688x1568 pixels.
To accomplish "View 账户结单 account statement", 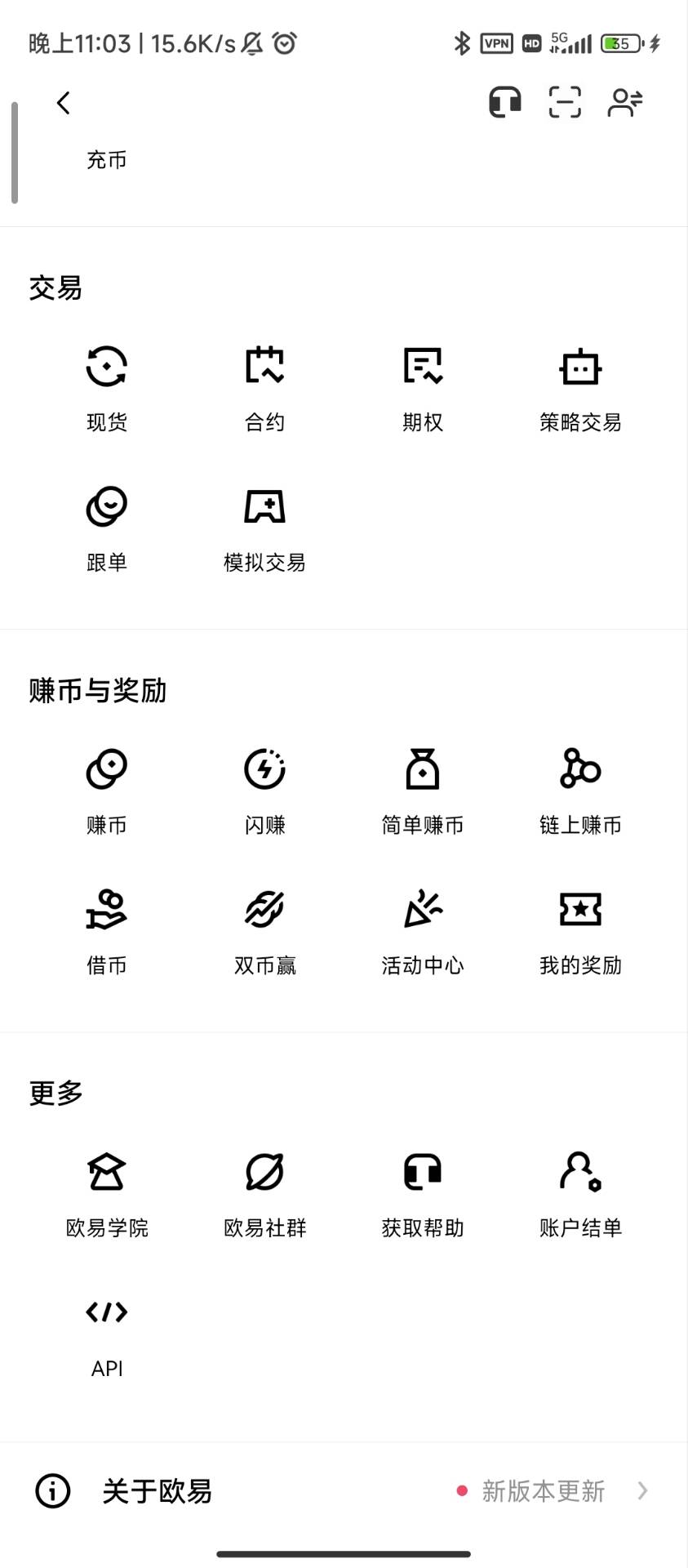I will 580,1192.
